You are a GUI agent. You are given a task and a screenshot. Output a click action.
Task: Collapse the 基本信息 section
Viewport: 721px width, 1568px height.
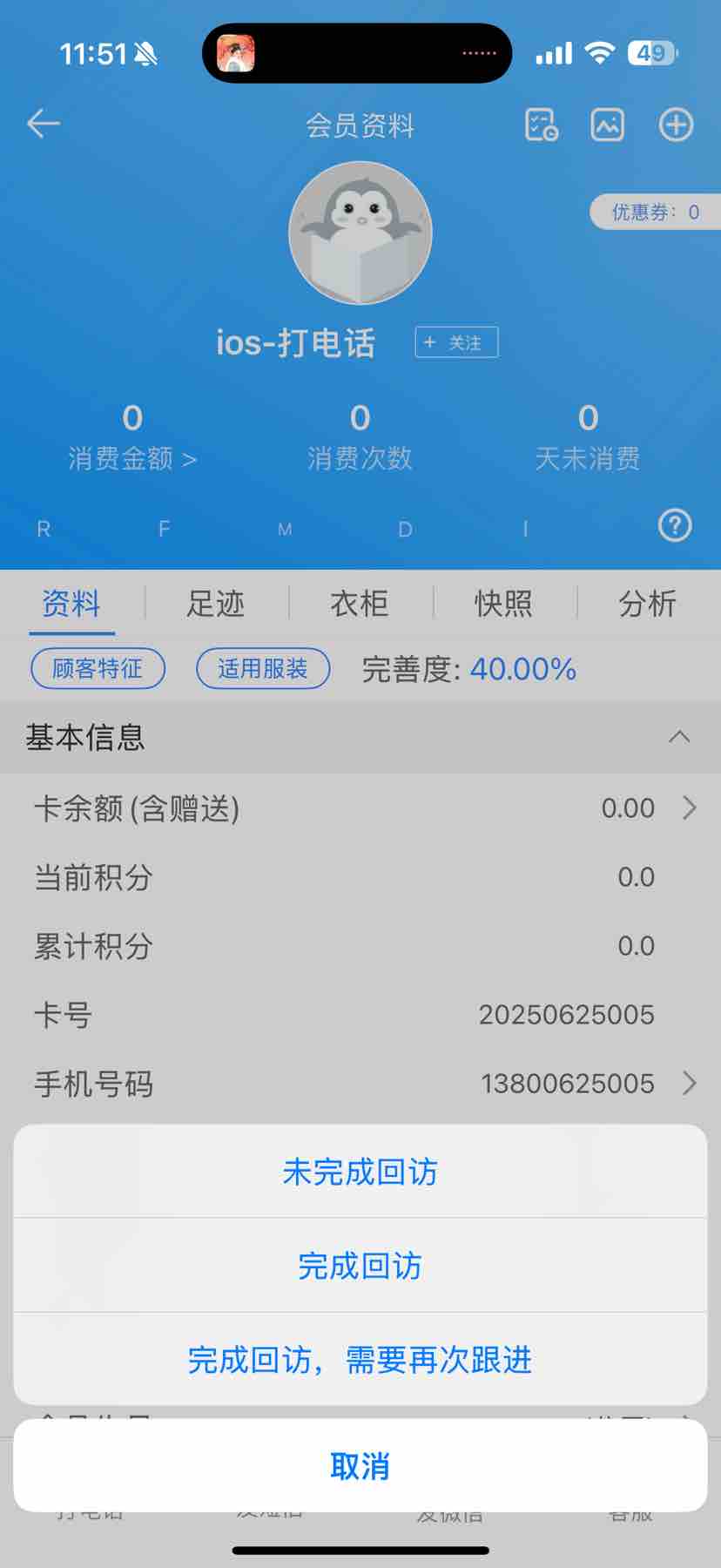(678, 737)
